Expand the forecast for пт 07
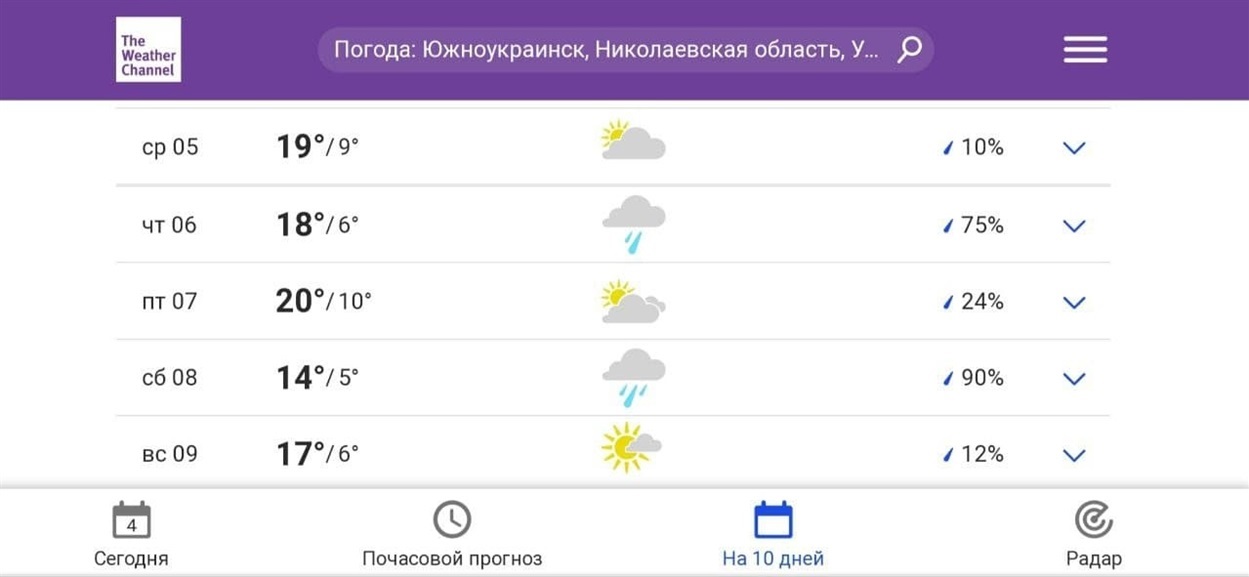Viewport: 1249px width, 577px height. tap(1073, 302)
